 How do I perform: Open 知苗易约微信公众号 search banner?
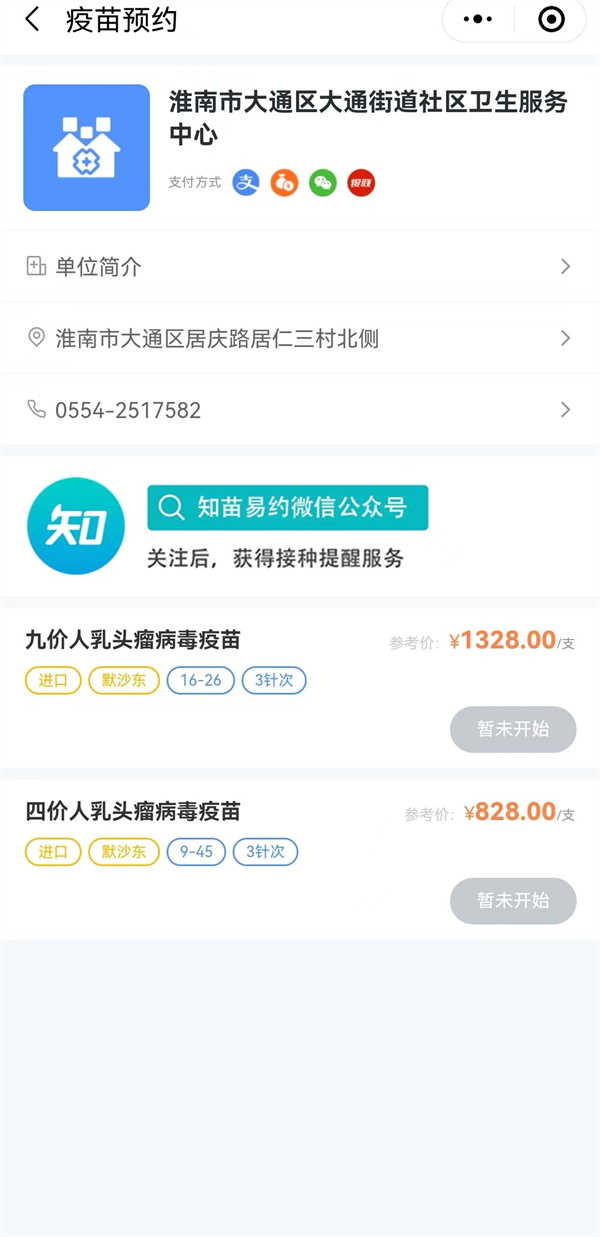[x=288, y=508]
